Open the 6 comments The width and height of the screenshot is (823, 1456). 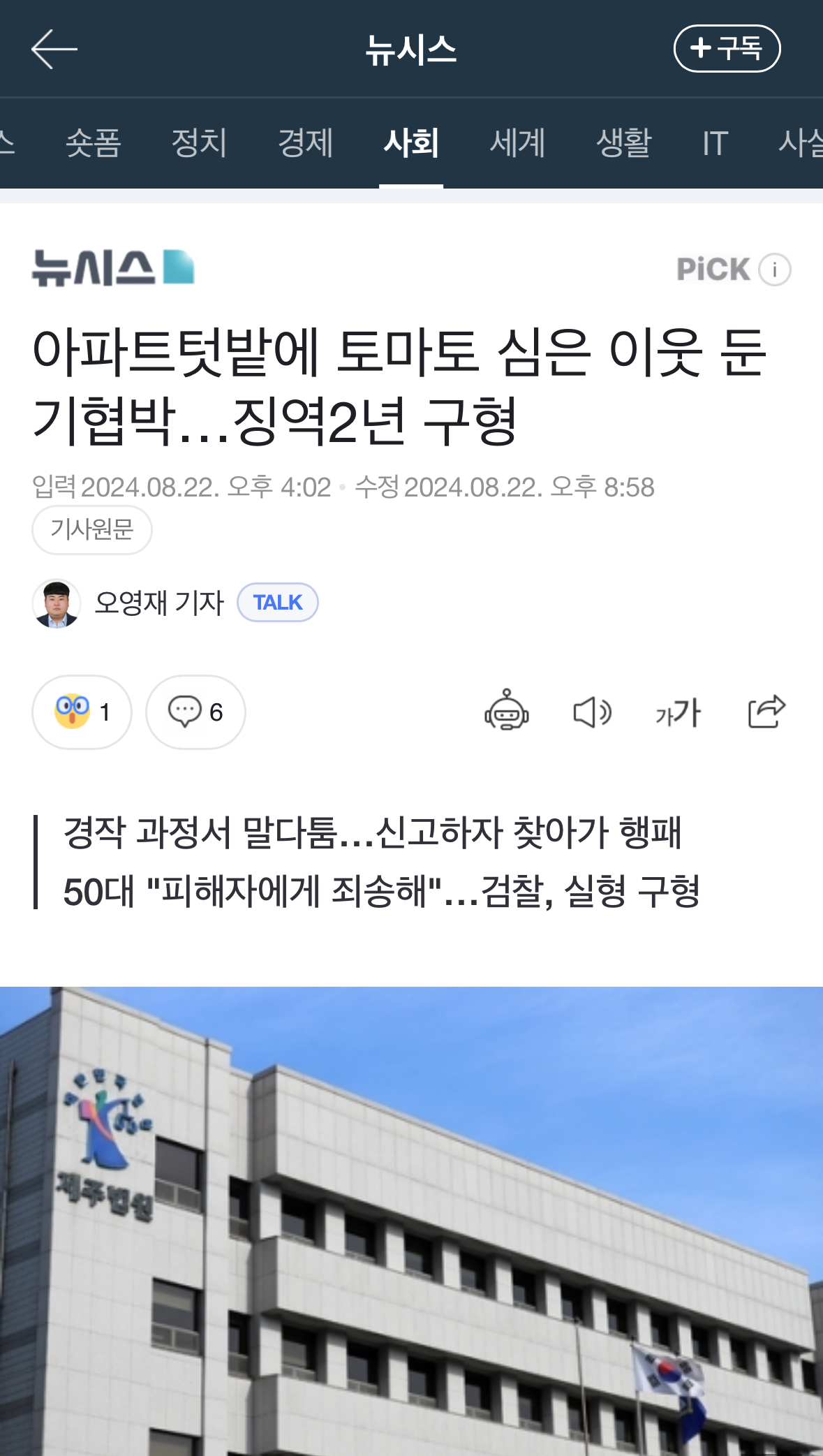[x=195, y=712]
